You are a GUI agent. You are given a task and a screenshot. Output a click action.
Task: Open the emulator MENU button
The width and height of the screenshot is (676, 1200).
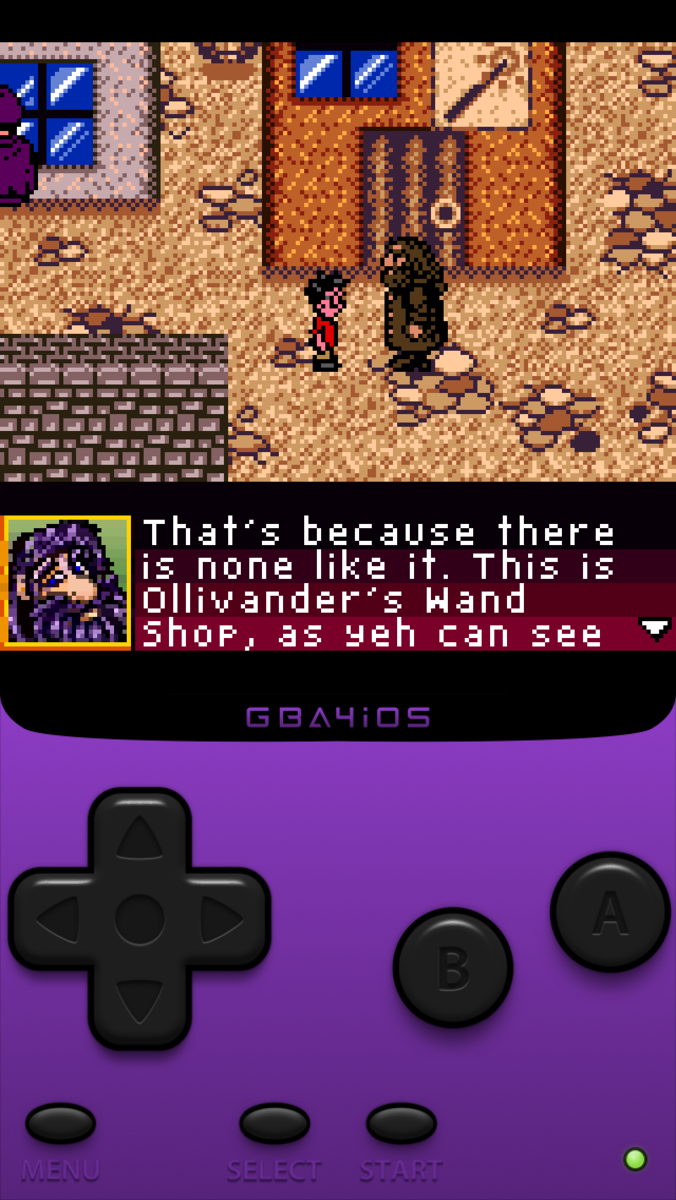60,1124
